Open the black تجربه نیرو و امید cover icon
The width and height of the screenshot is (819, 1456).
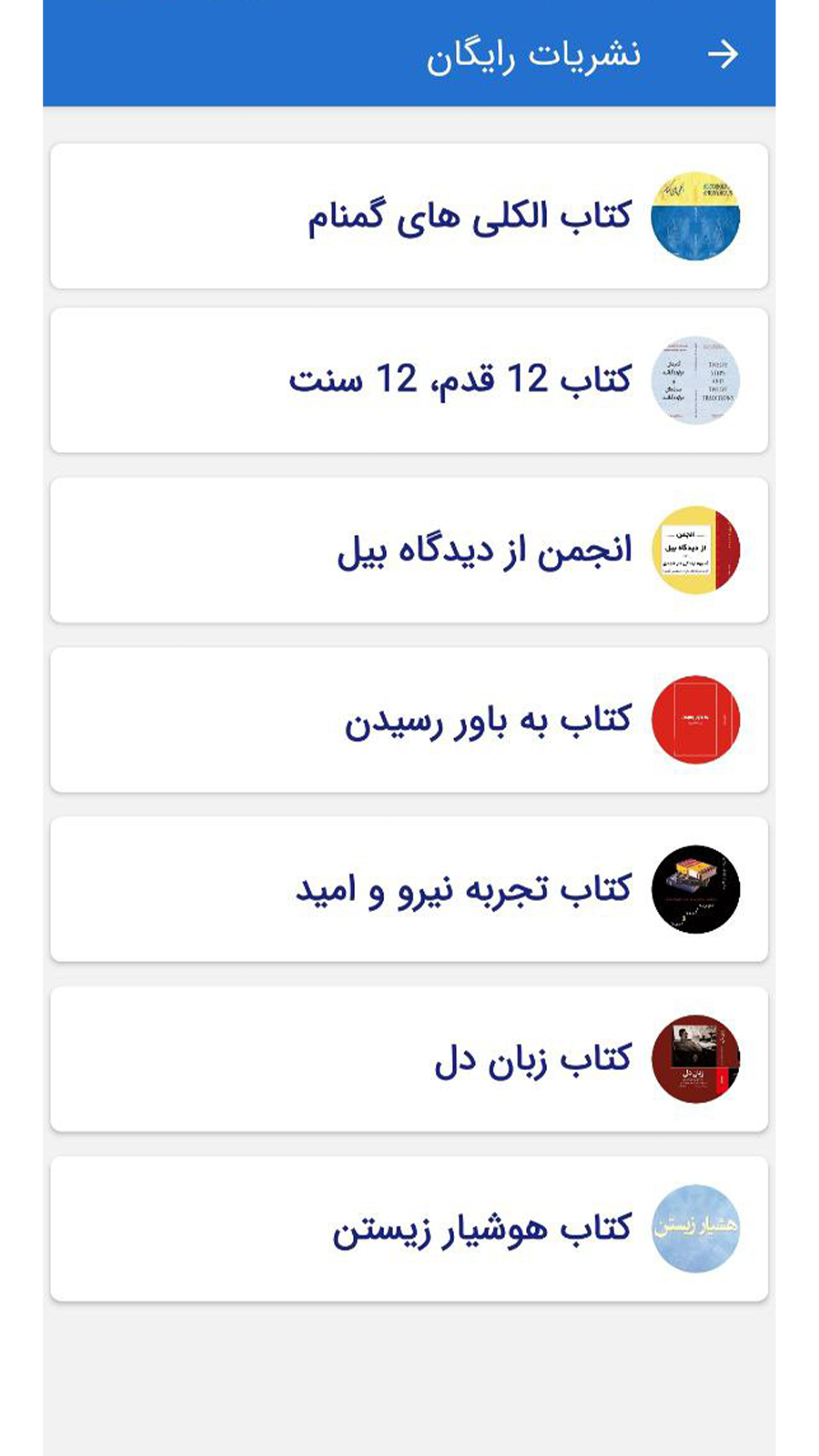696,887
